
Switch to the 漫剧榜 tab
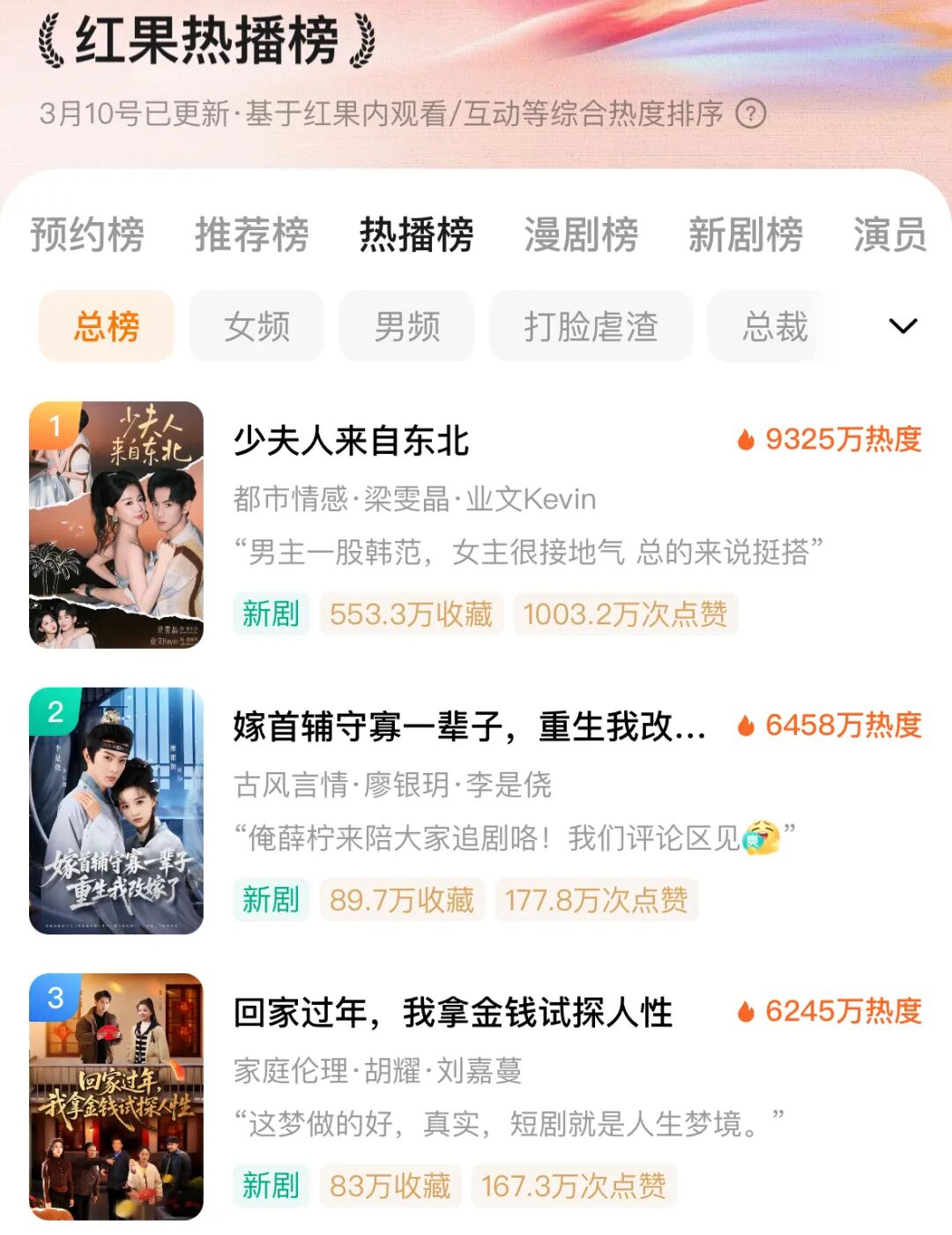coord(581,235)
